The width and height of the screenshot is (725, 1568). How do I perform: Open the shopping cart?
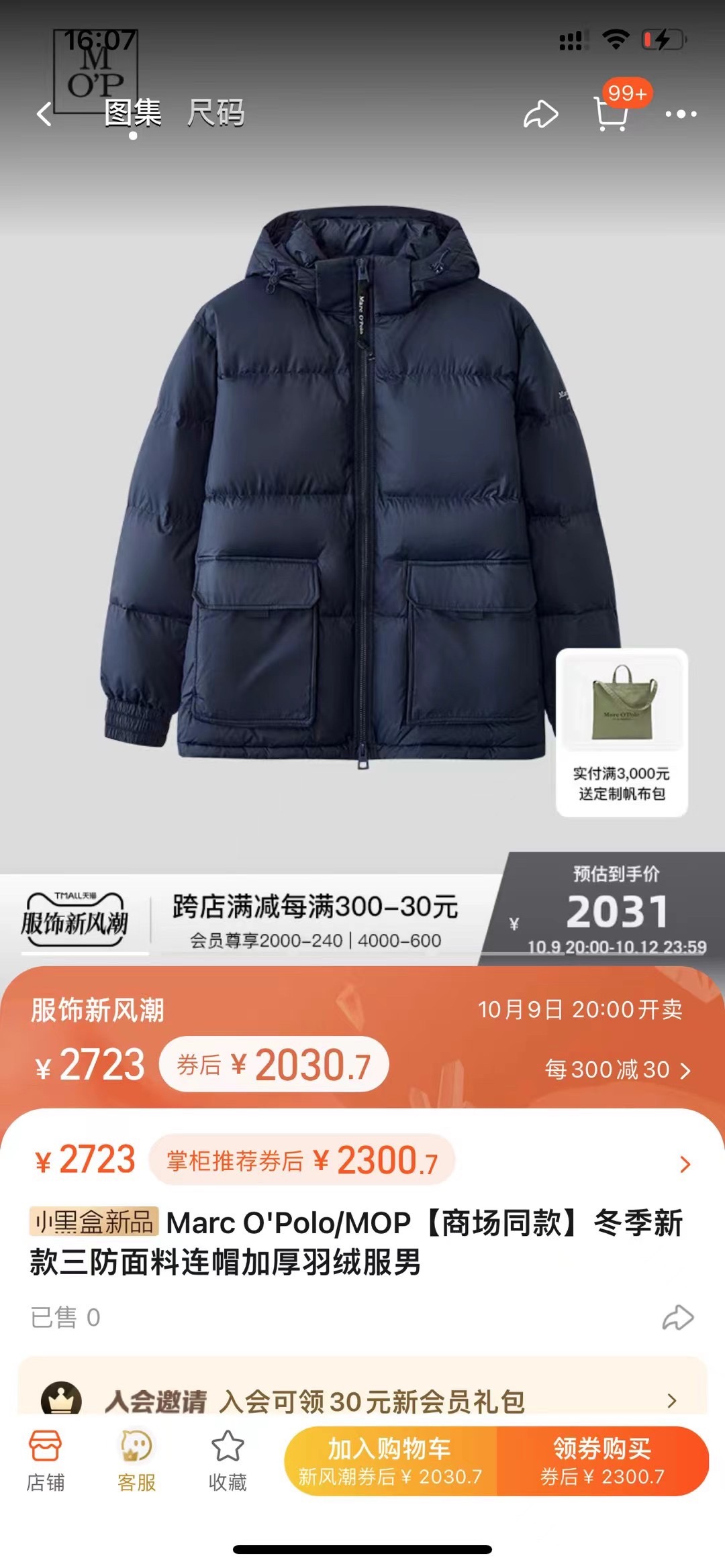click(612, 113)
